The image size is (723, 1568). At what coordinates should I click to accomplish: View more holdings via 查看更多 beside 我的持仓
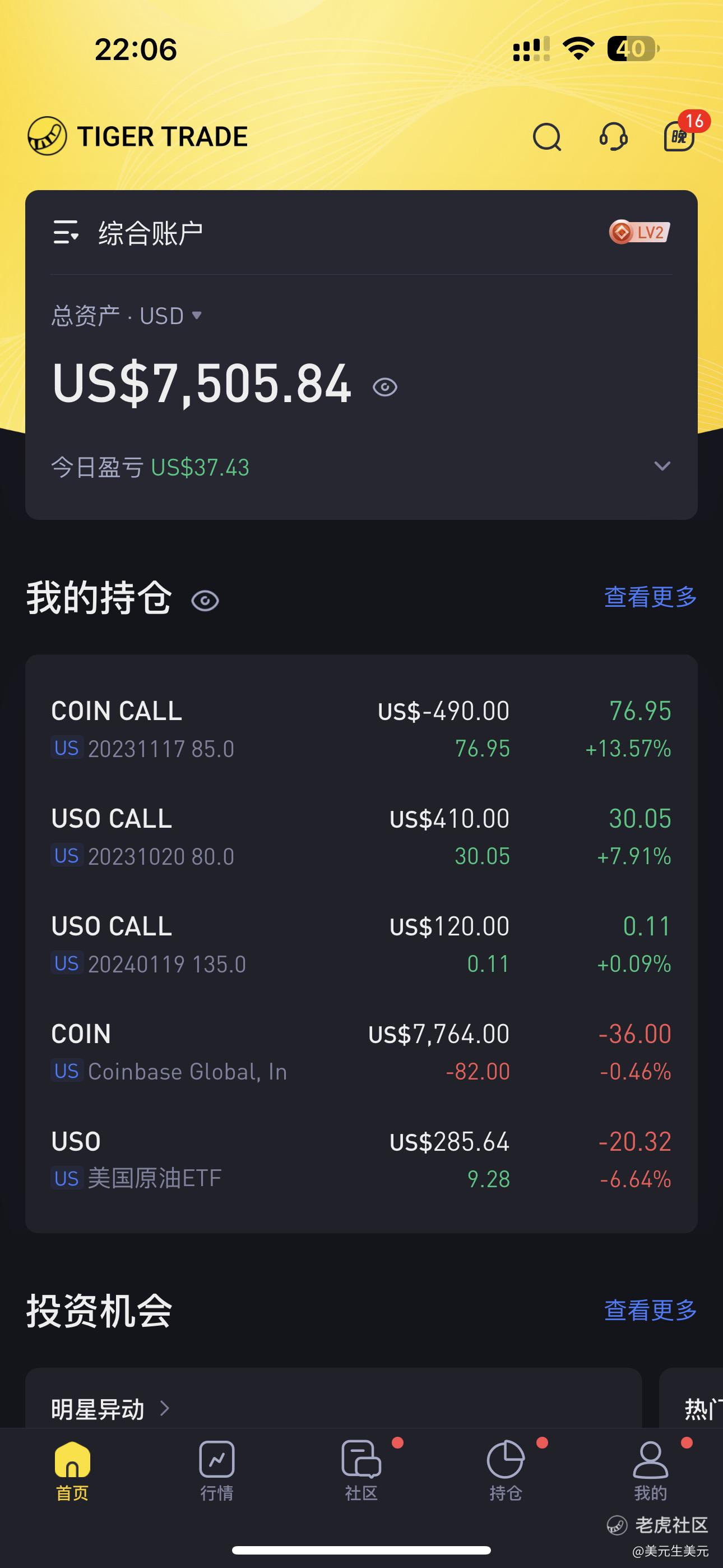point(650,597)
